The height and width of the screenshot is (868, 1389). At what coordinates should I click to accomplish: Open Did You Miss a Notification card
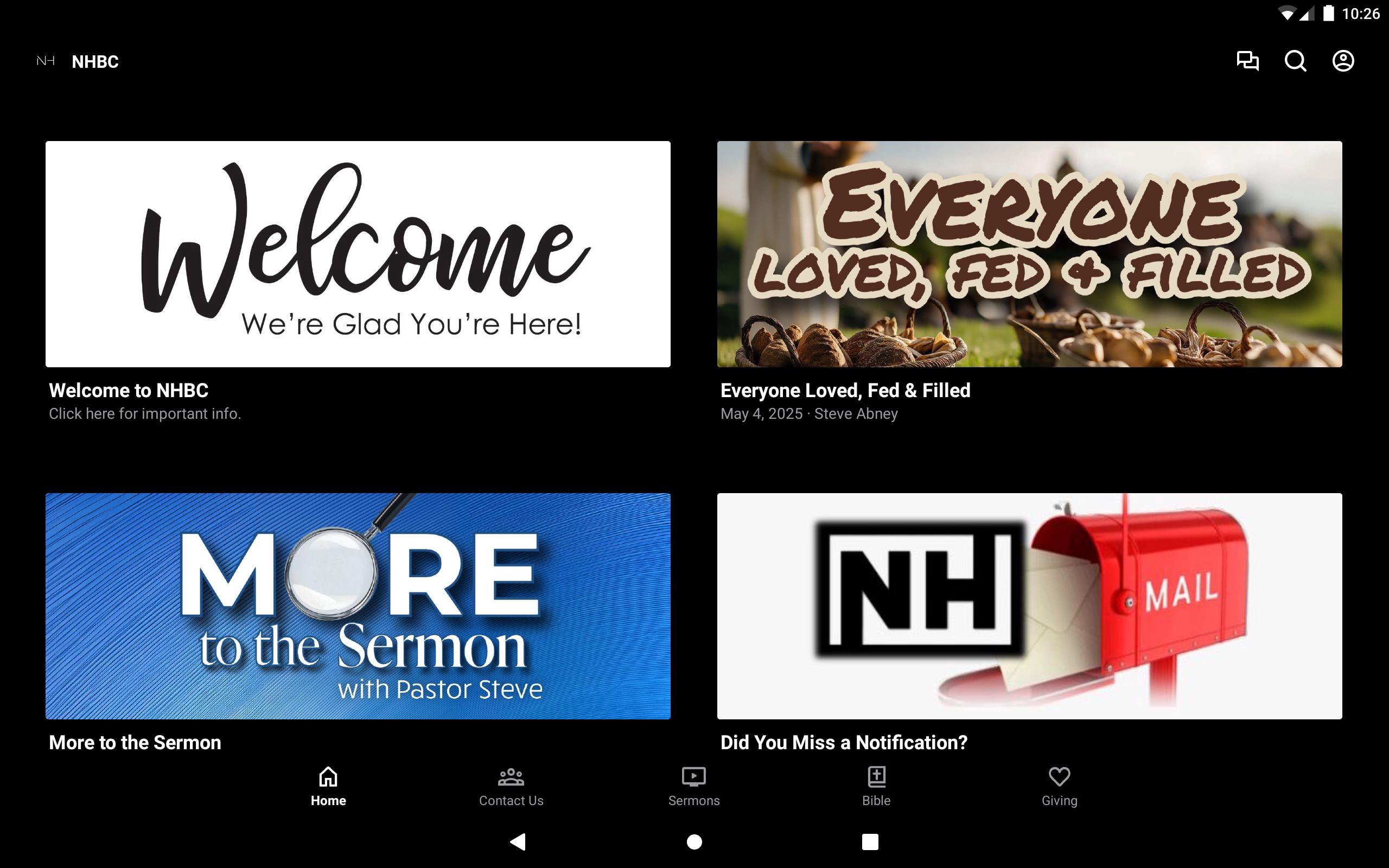point(1029,605)
